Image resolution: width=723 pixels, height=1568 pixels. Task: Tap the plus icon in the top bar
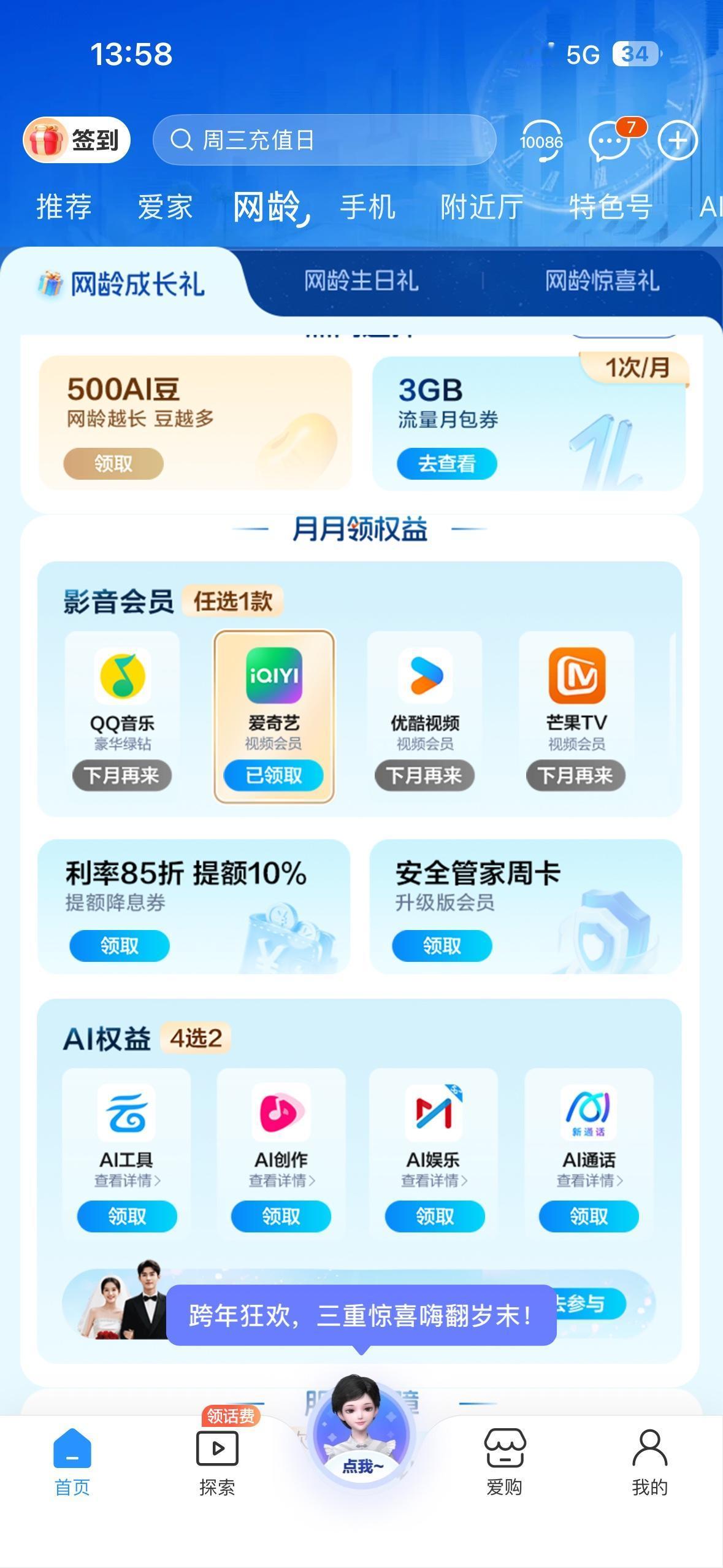677,140
